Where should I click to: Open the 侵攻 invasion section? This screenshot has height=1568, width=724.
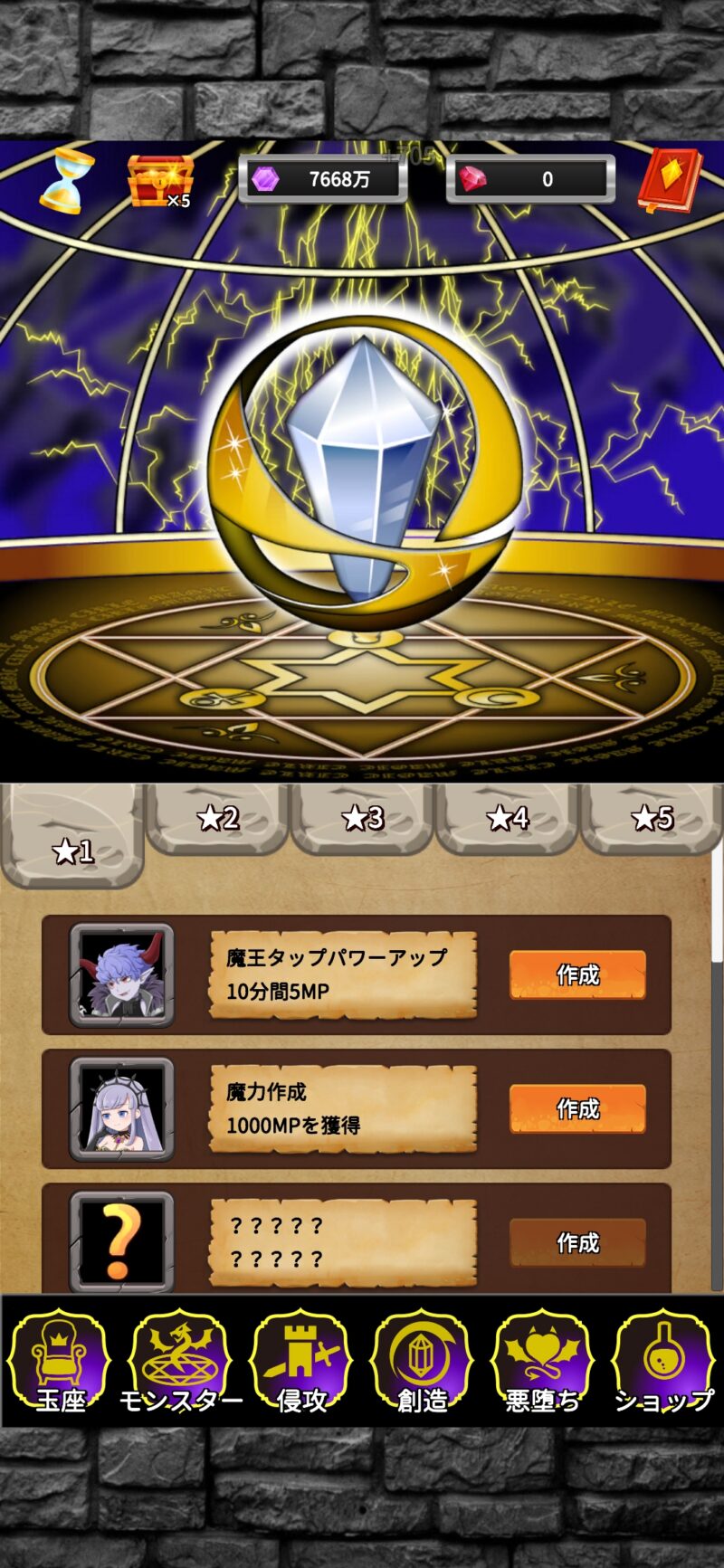[300, 1362]
